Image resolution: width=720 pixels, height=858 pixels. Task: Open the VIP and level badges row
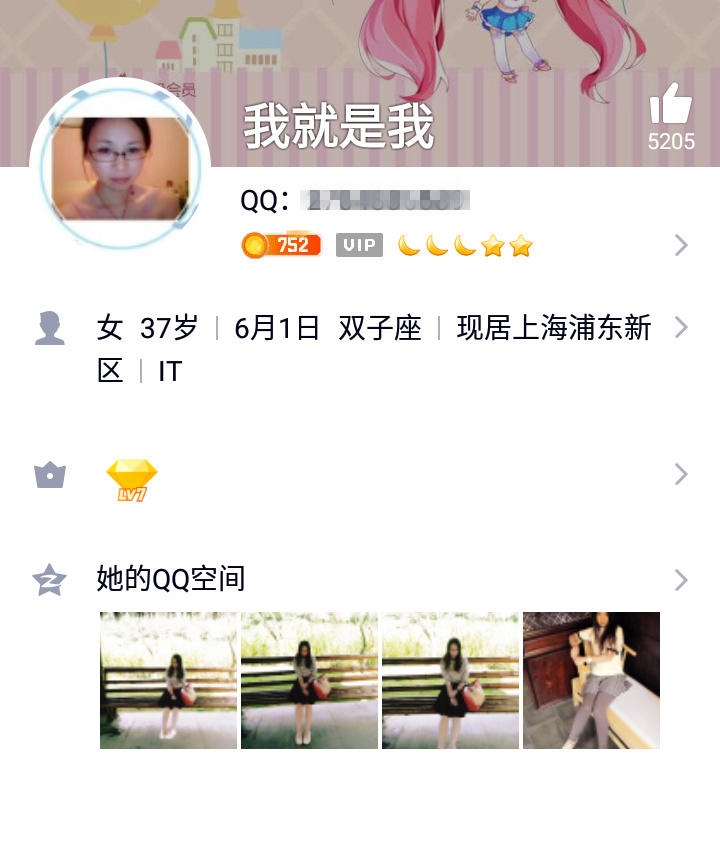[x=460, y=245]
